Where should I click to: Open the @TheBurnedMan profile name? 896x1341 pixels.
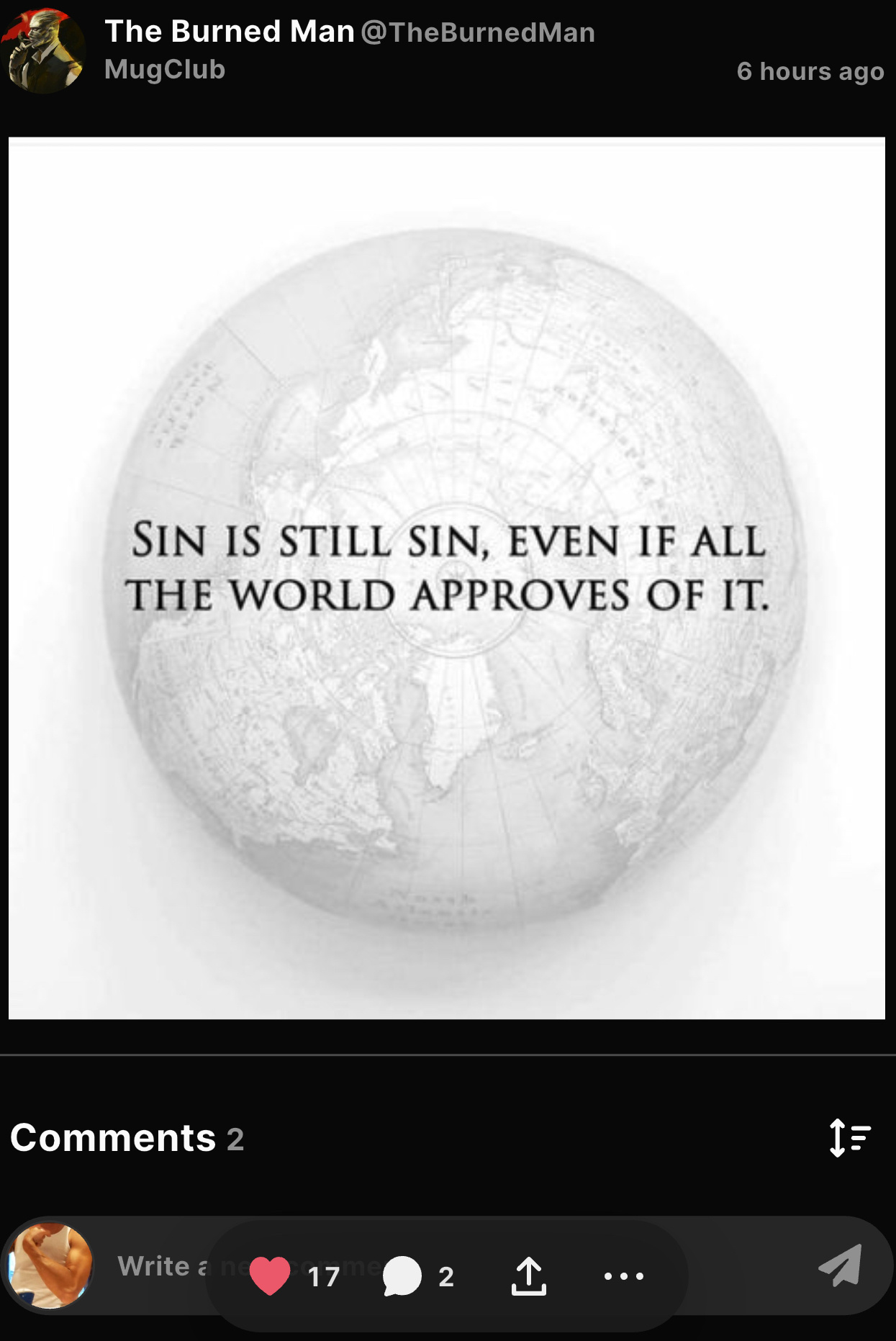coord(477,32)
